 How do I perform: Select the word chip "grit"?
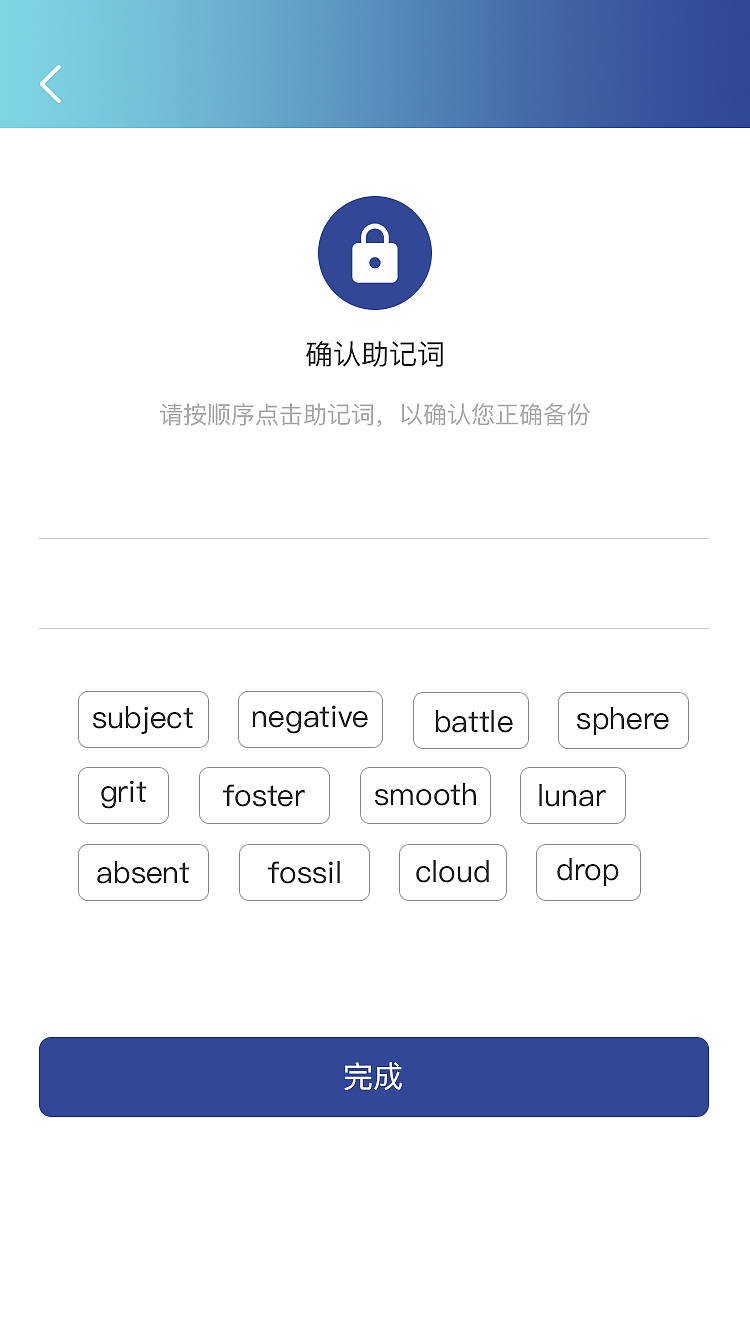[123, 795]
